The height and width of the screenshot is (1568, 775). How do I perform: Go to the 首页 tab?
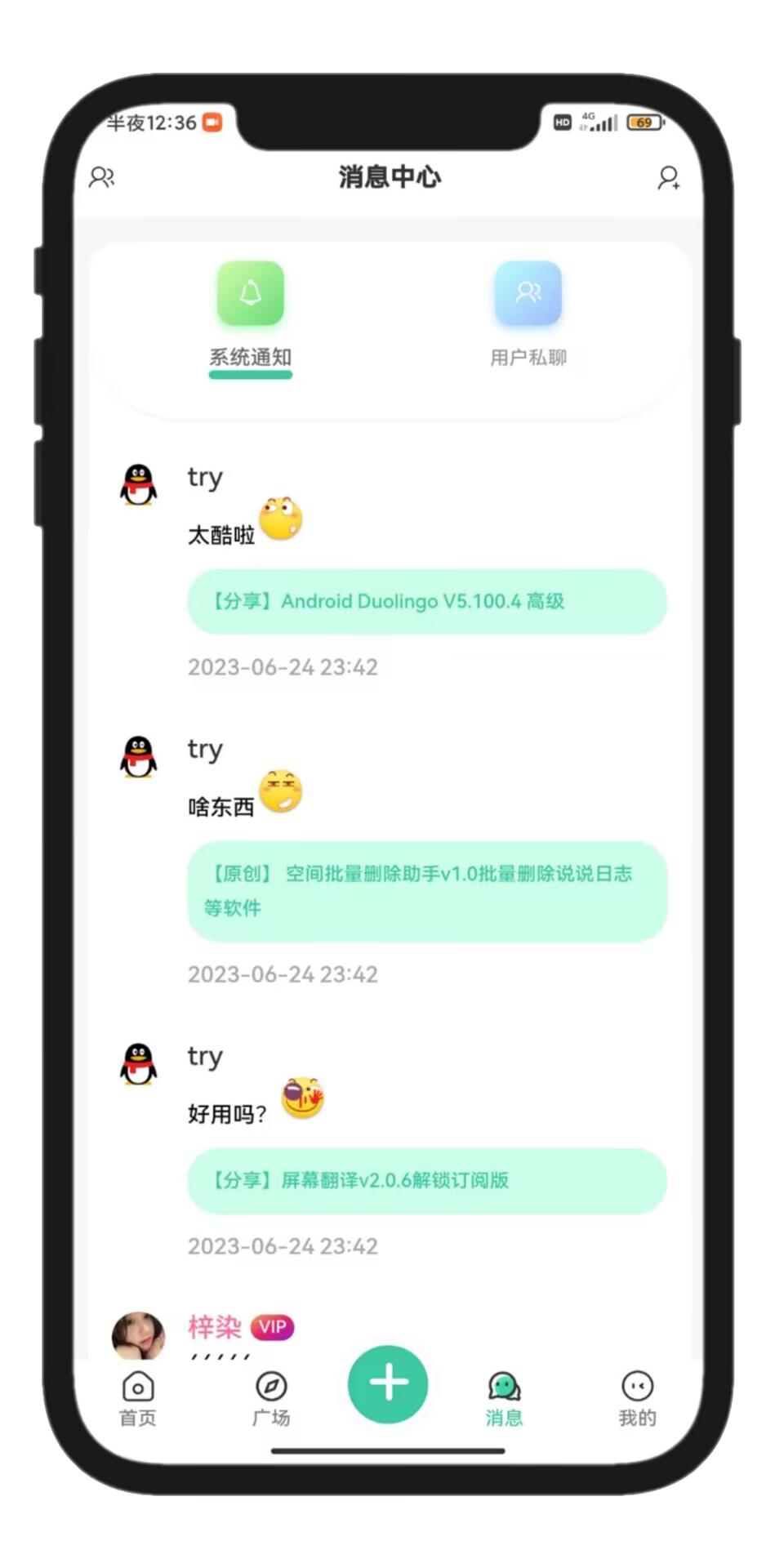click(138, 1397)
